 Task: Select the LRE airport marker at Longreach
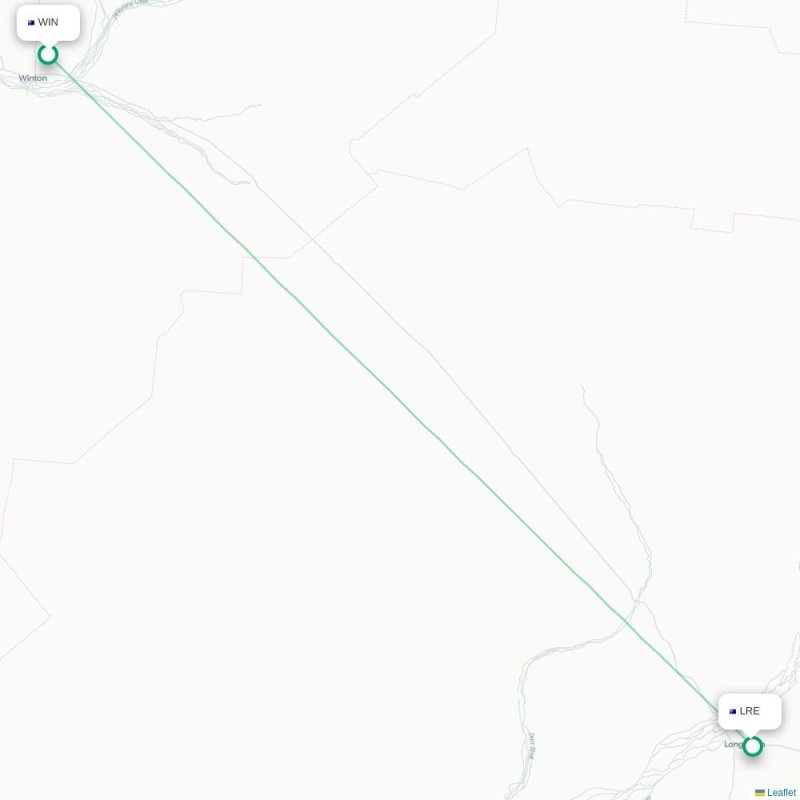[752, 746]
